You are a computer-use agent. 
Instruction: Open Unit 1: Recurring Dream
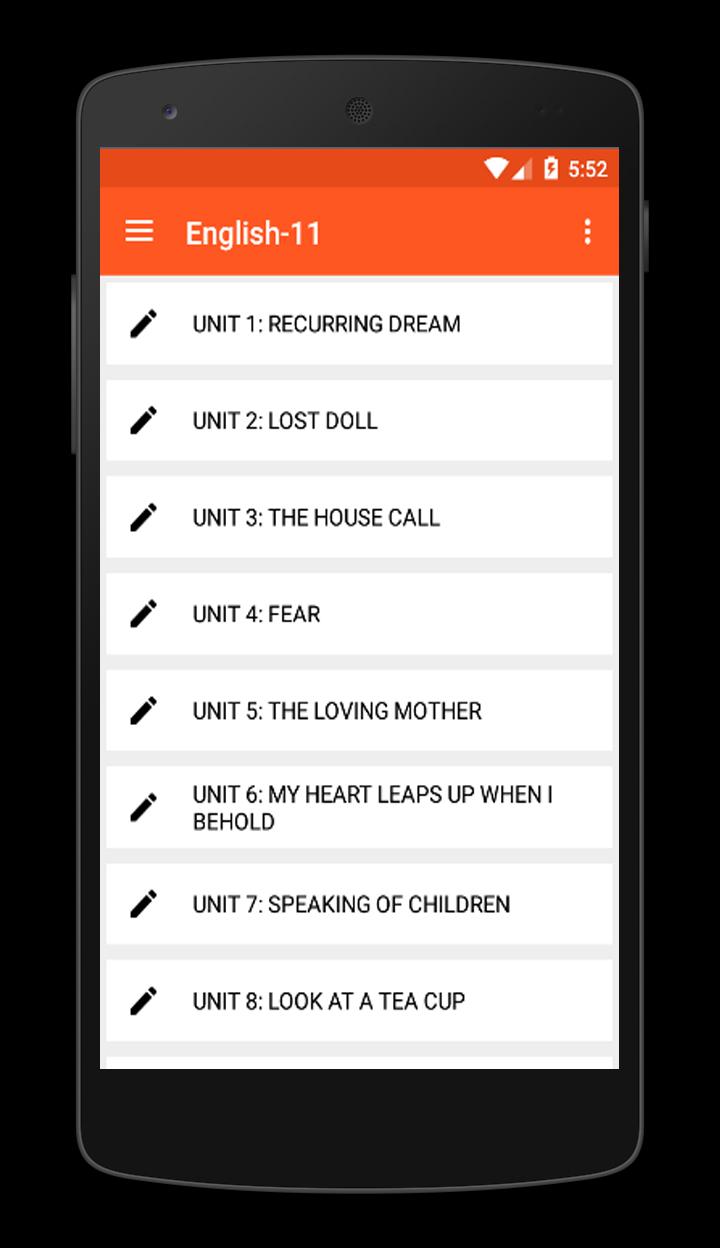point(358,324)
